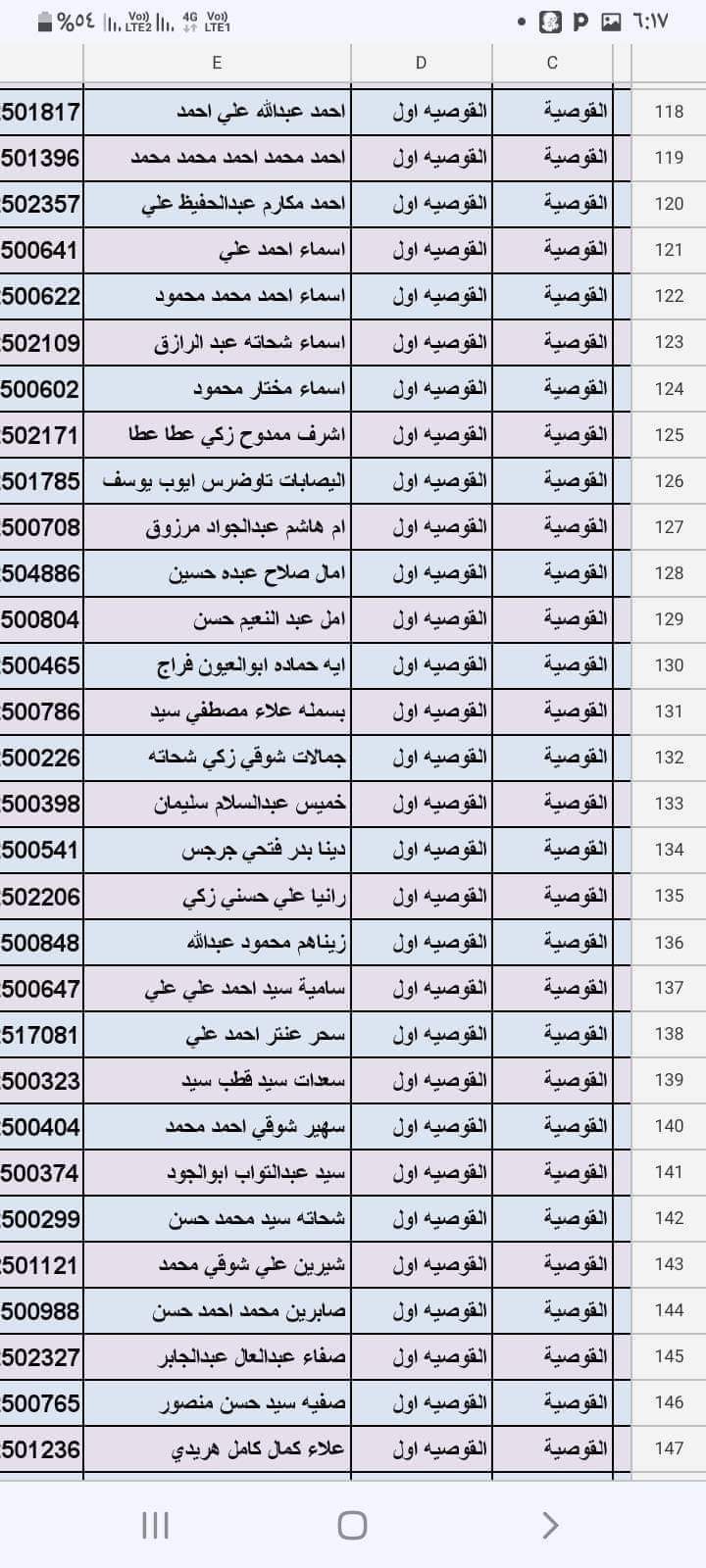Go back using the system back arrow
Viewport: 706px width, 1568px height.
point(550,1525)
